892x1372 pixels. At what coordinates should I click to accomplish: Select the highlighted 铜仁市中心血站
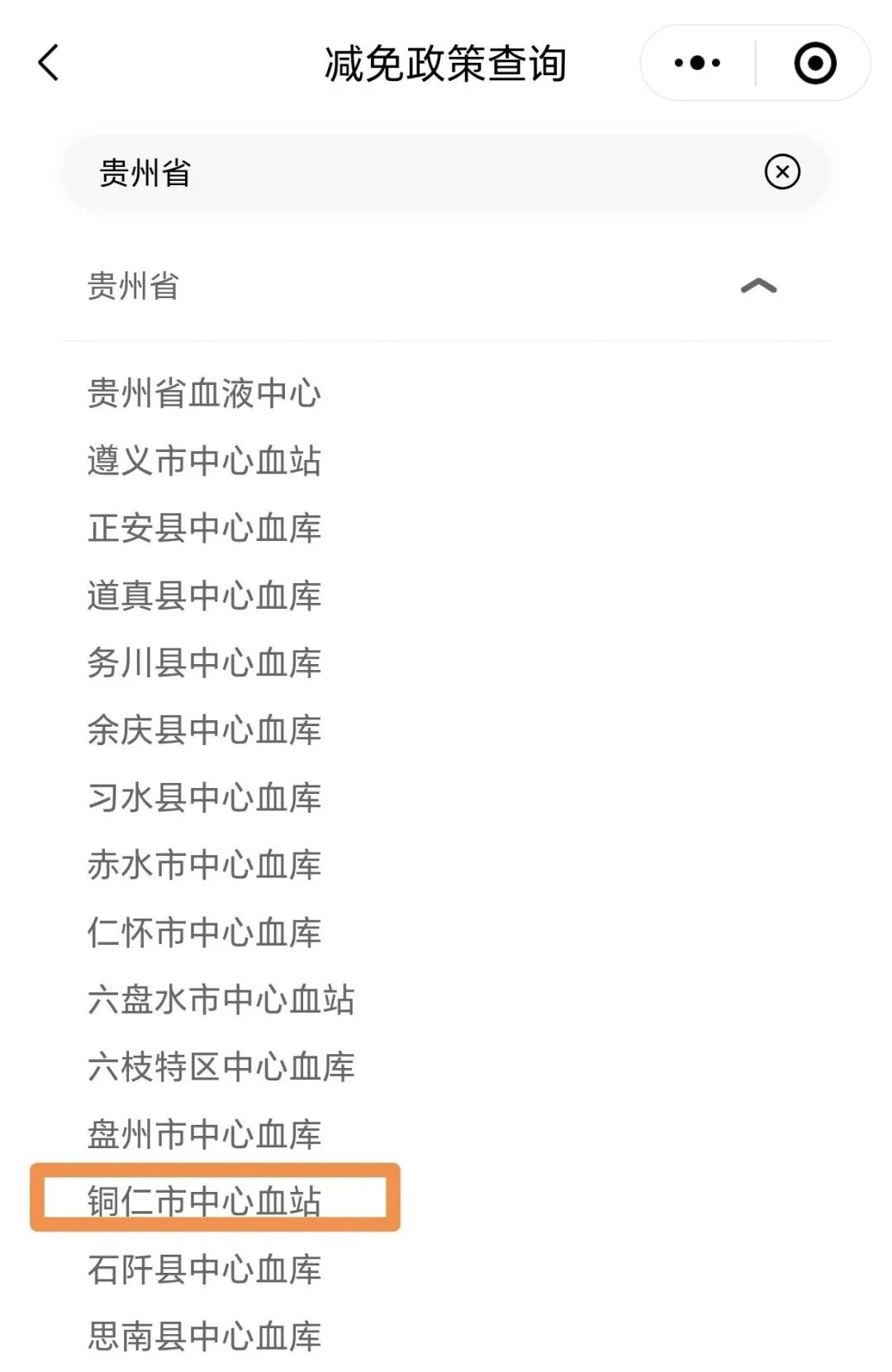(204, 1201)
